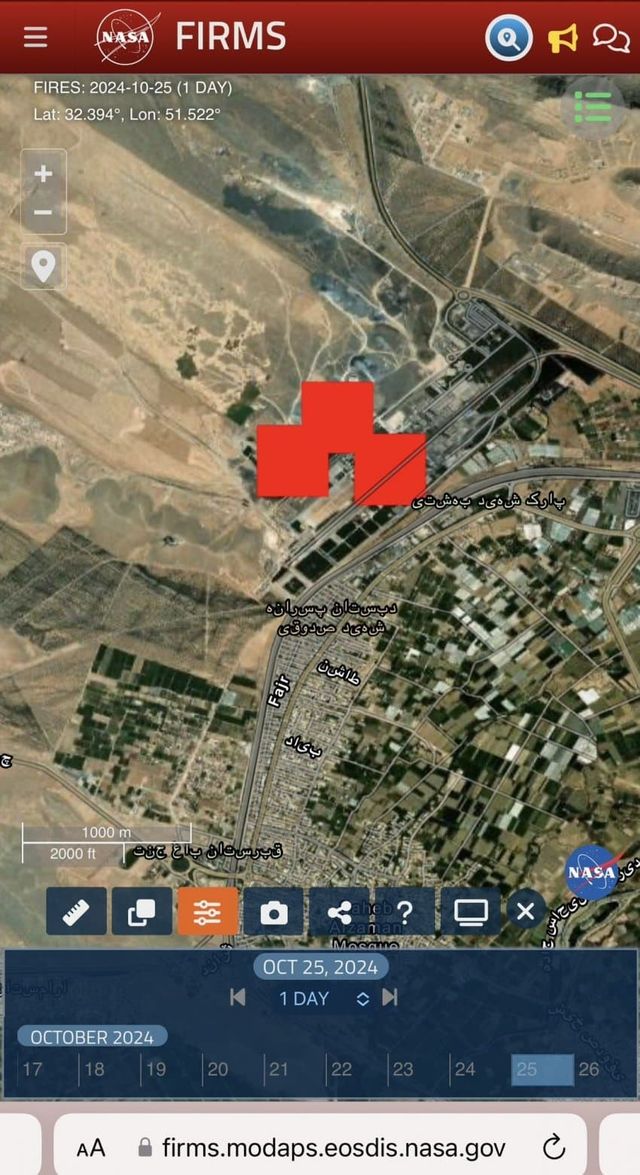Step back to the previous day

238,997
